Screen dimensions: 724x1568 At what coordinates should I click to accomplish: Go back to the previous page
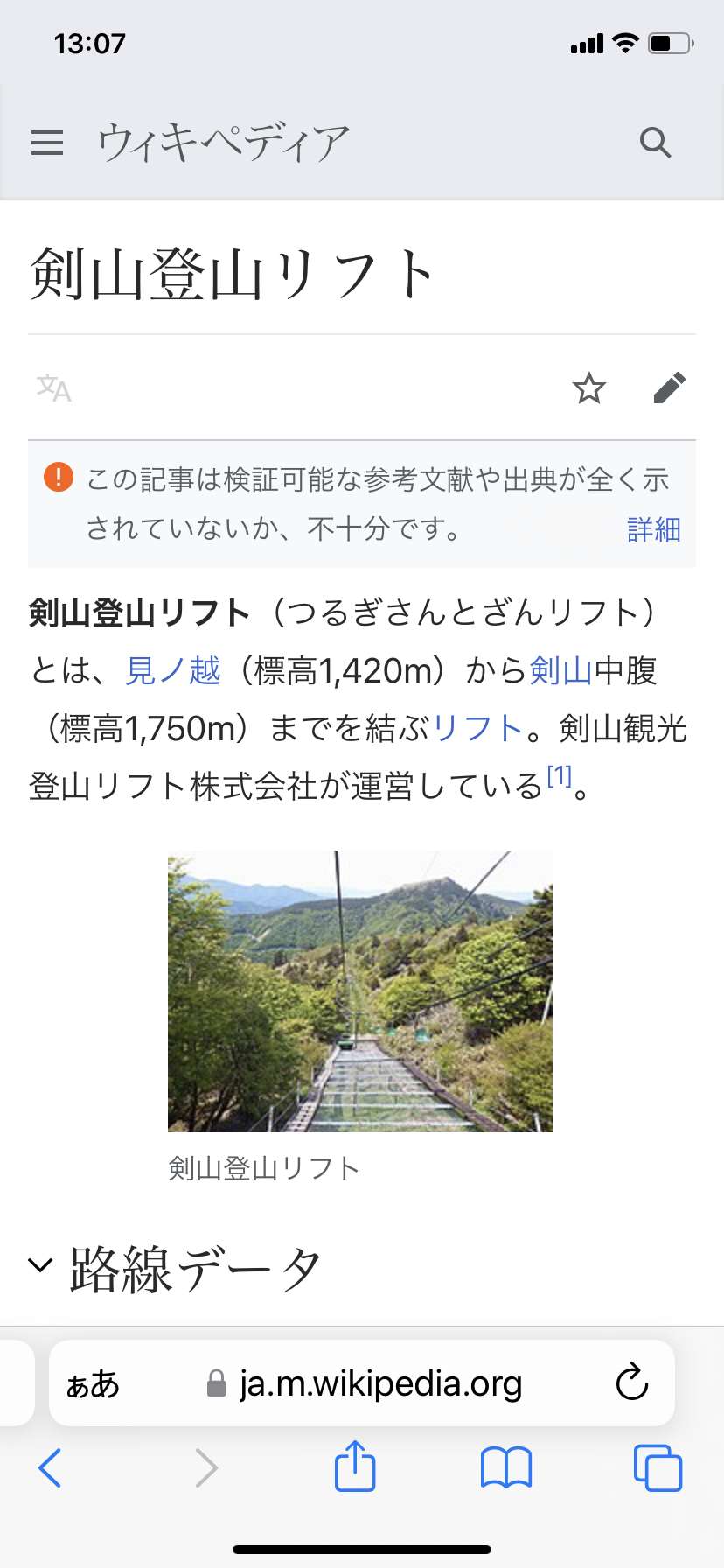coord(50,1467)
